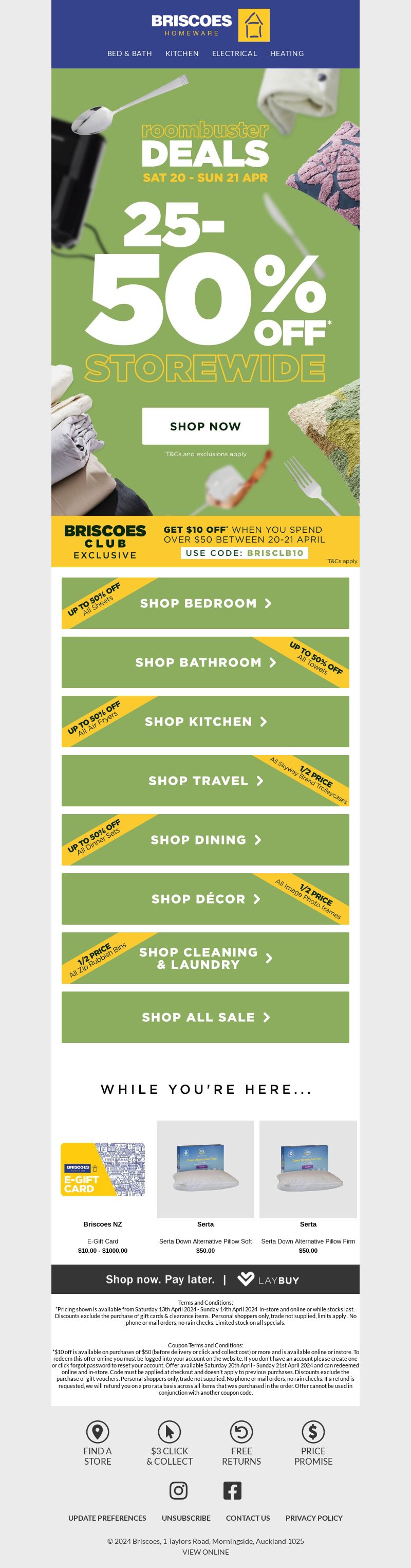The image size is (411, 1568).
Task: Go to the Kitchen category link
Action: tap(182, 53)
